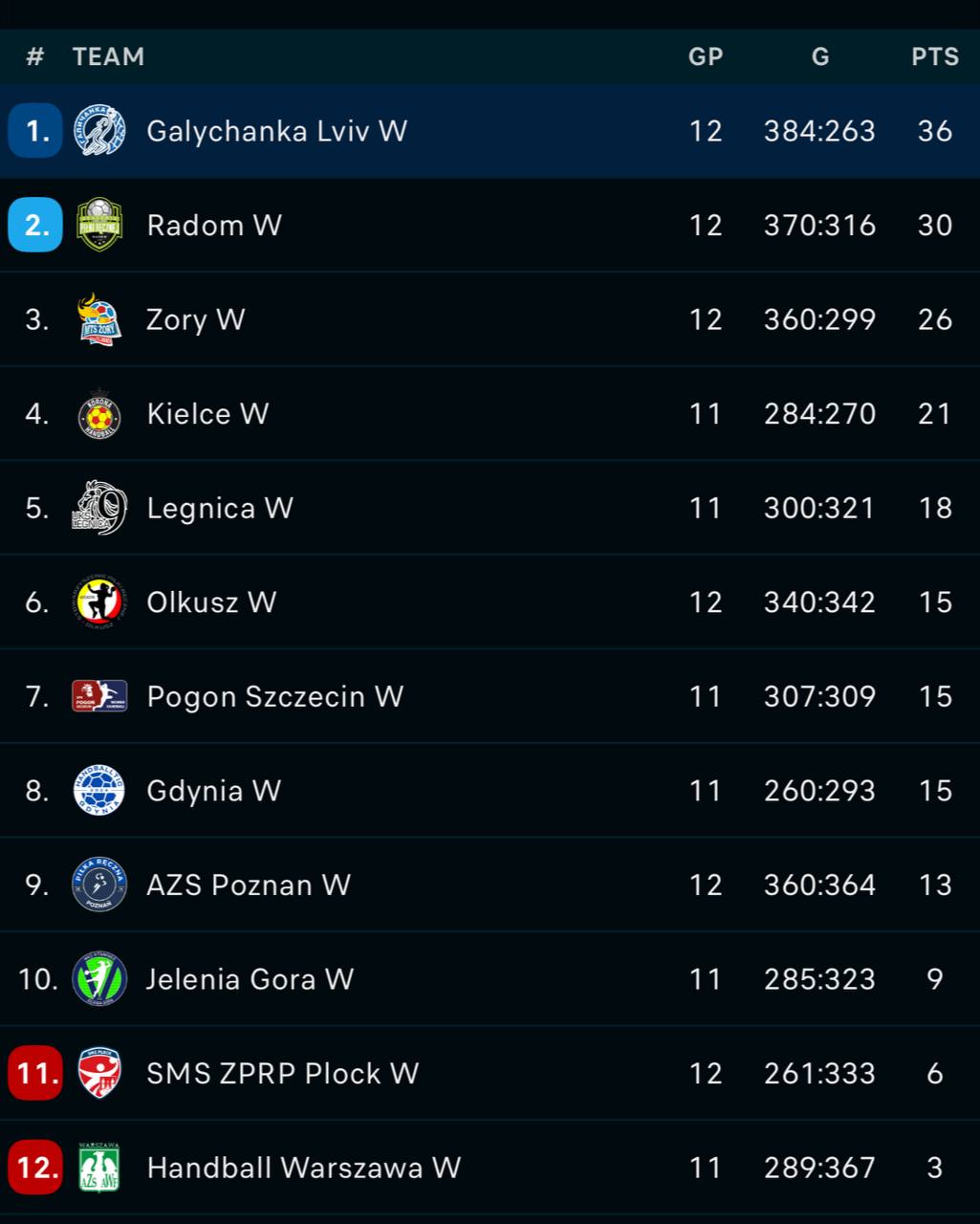This screenshot has height=1224, width=980.
Task: Open SMS ZPRP Plock W team
Action: [x=282, y=1073]
